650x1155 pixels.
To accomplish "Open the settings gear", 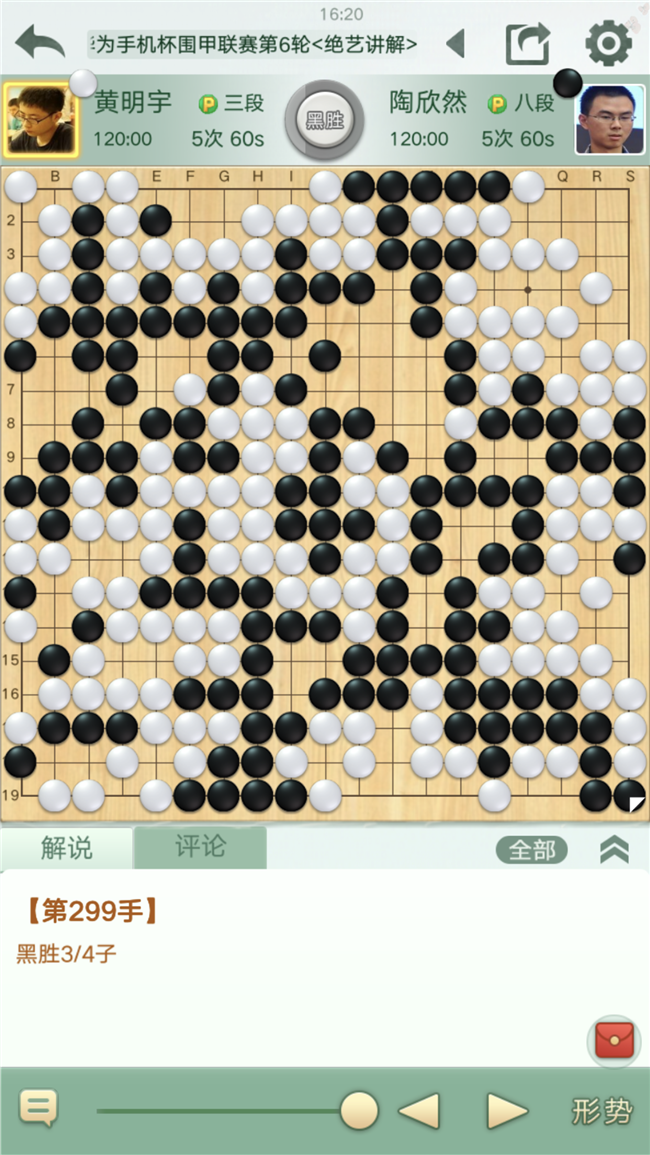I will pyautogui.click(x=608, y=44).
